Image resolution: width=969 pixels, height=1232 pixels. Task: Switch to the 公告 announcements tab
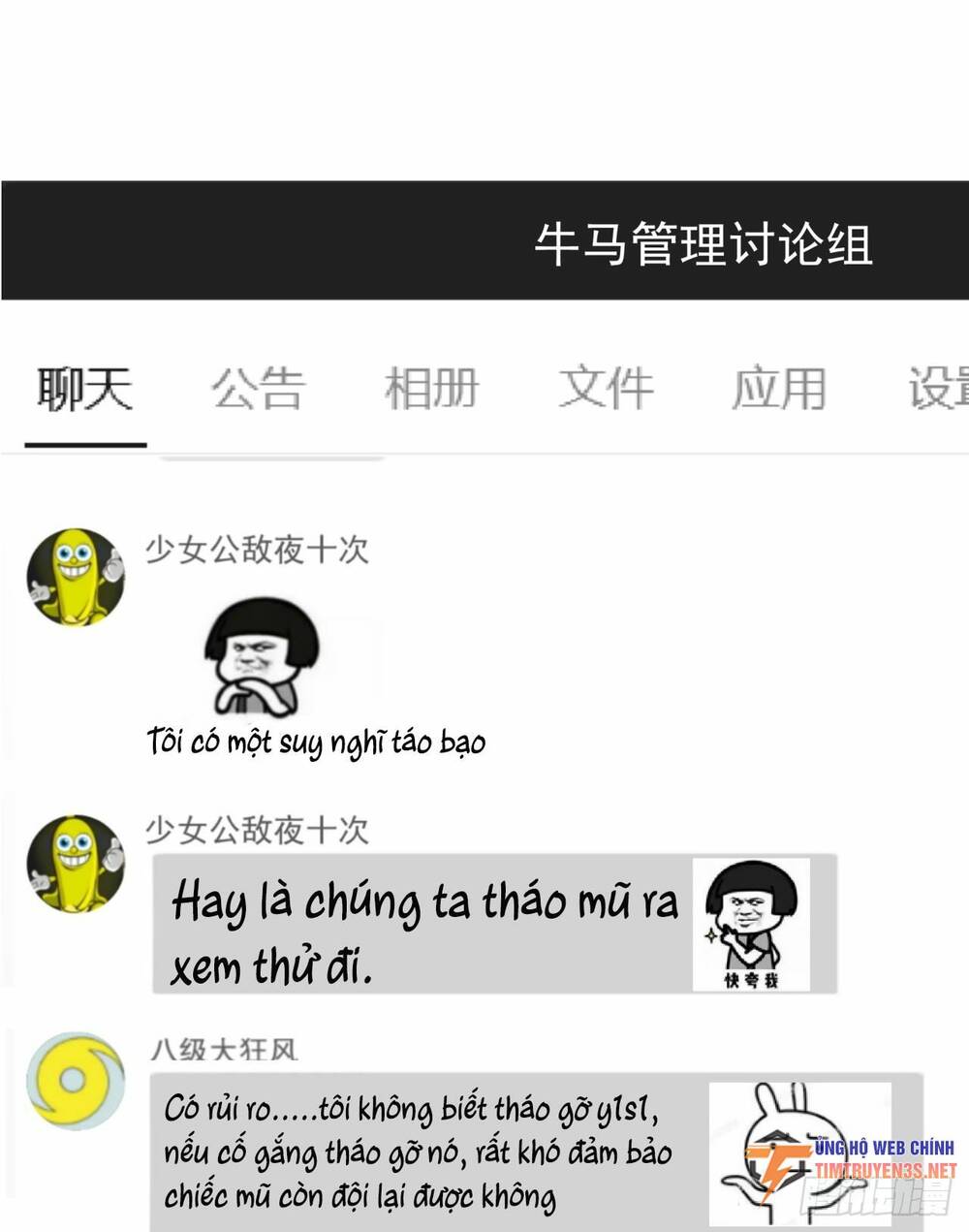pyautogui.click(x=259, y=386)
